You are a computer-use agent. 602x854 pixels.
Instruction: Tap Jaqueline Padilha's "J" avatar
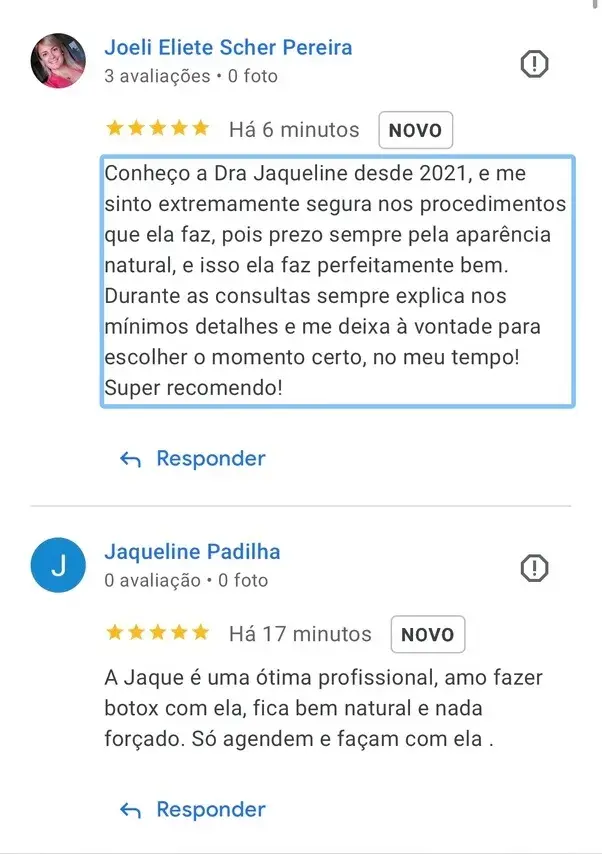click(58, 565)
